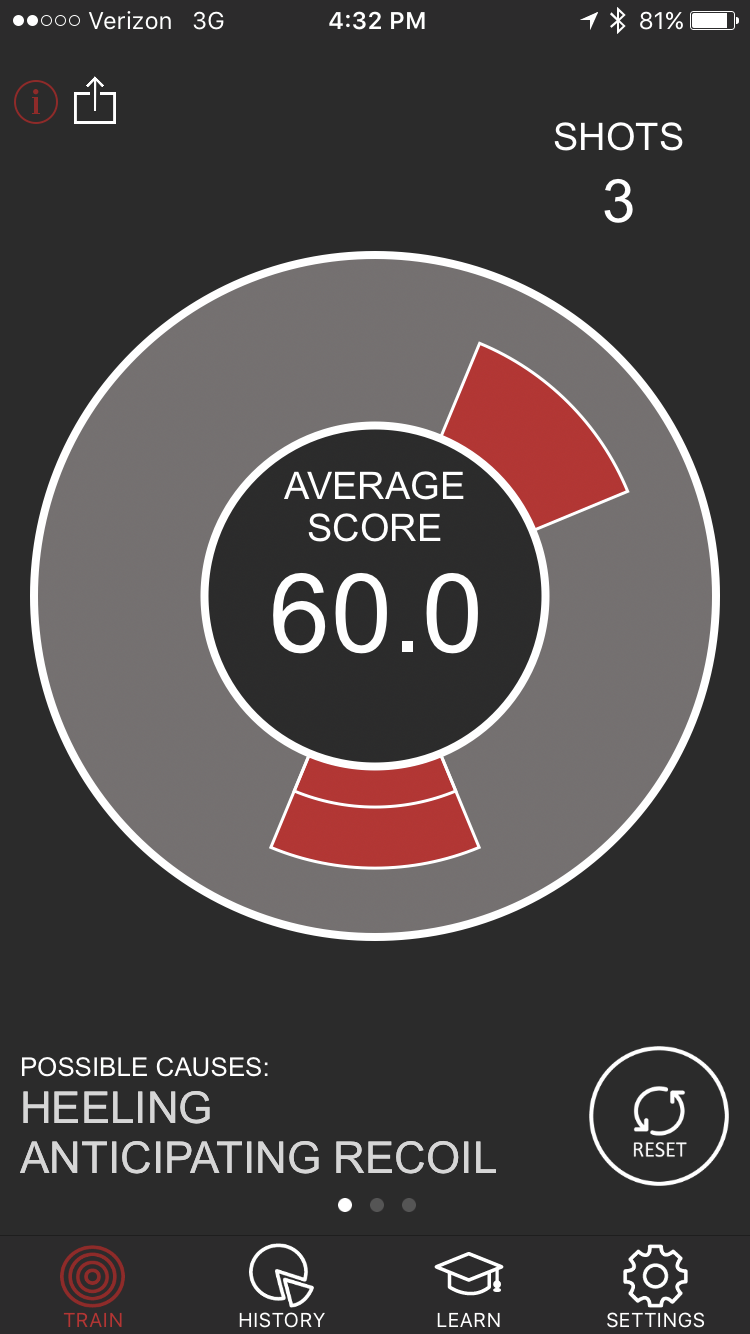The width and height of the screenshot is (750, 1334).
Task: Open the Learn tab
Action: click(x=468, y=1286)
